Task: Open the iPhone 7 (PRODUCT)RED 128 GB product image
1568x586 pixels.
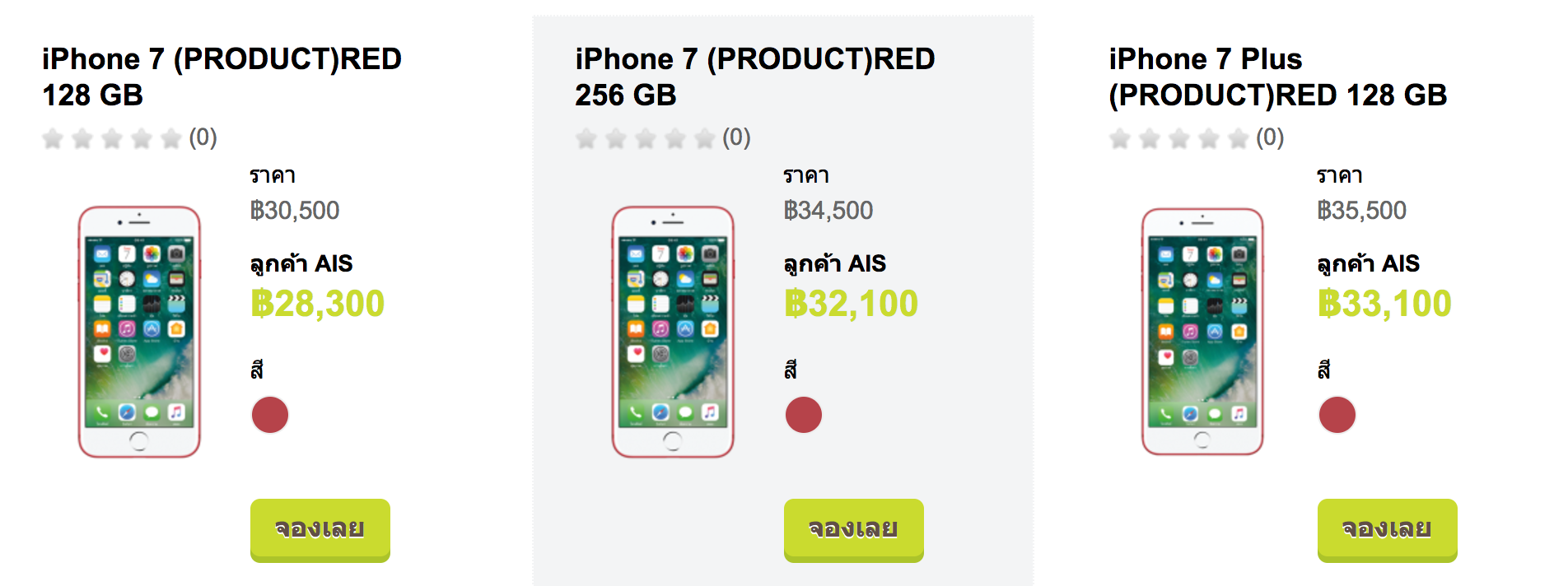Action: 139,332
